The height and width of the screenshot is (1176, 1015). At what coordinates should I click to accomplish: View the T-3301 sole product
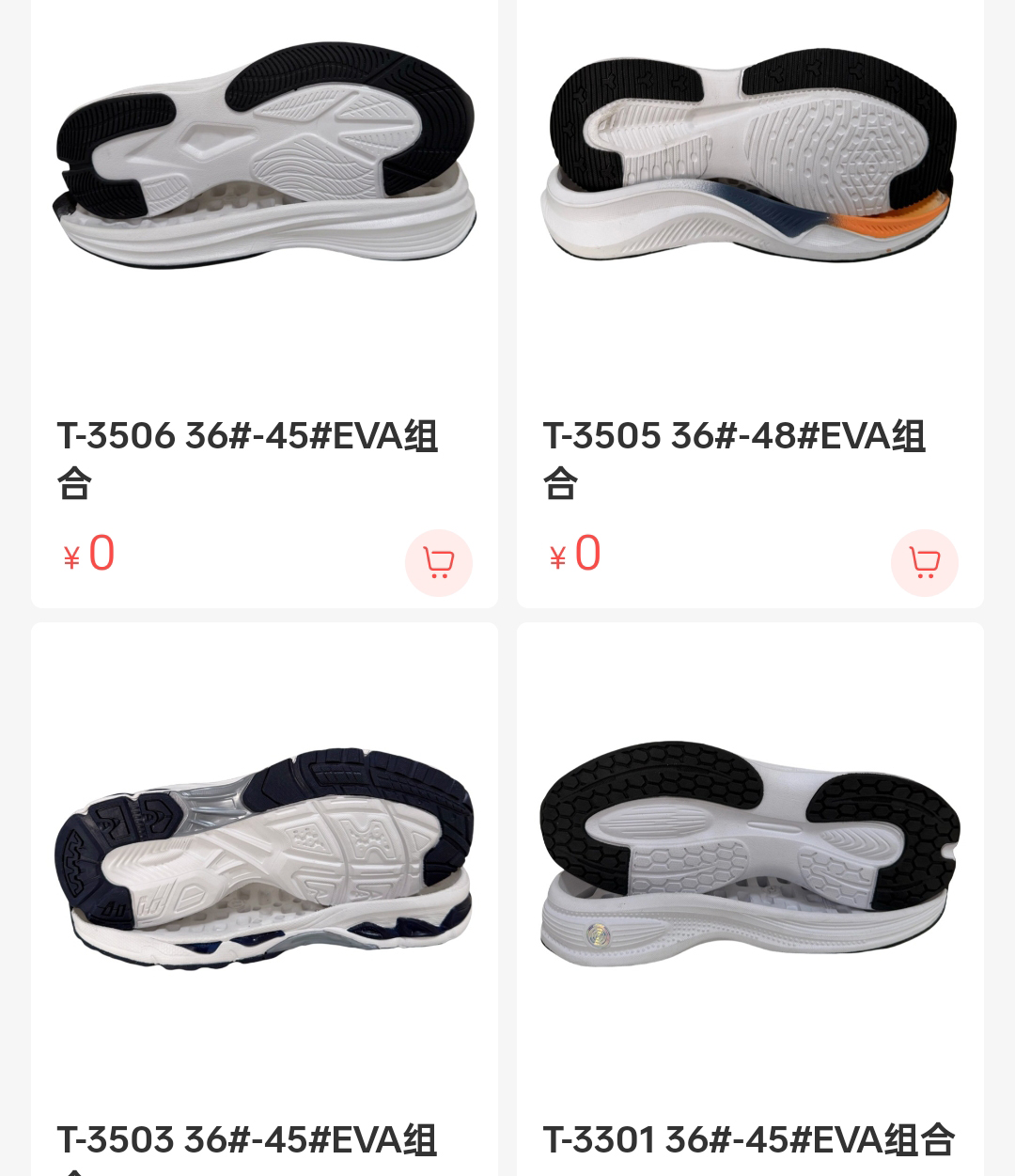point(749,855)
